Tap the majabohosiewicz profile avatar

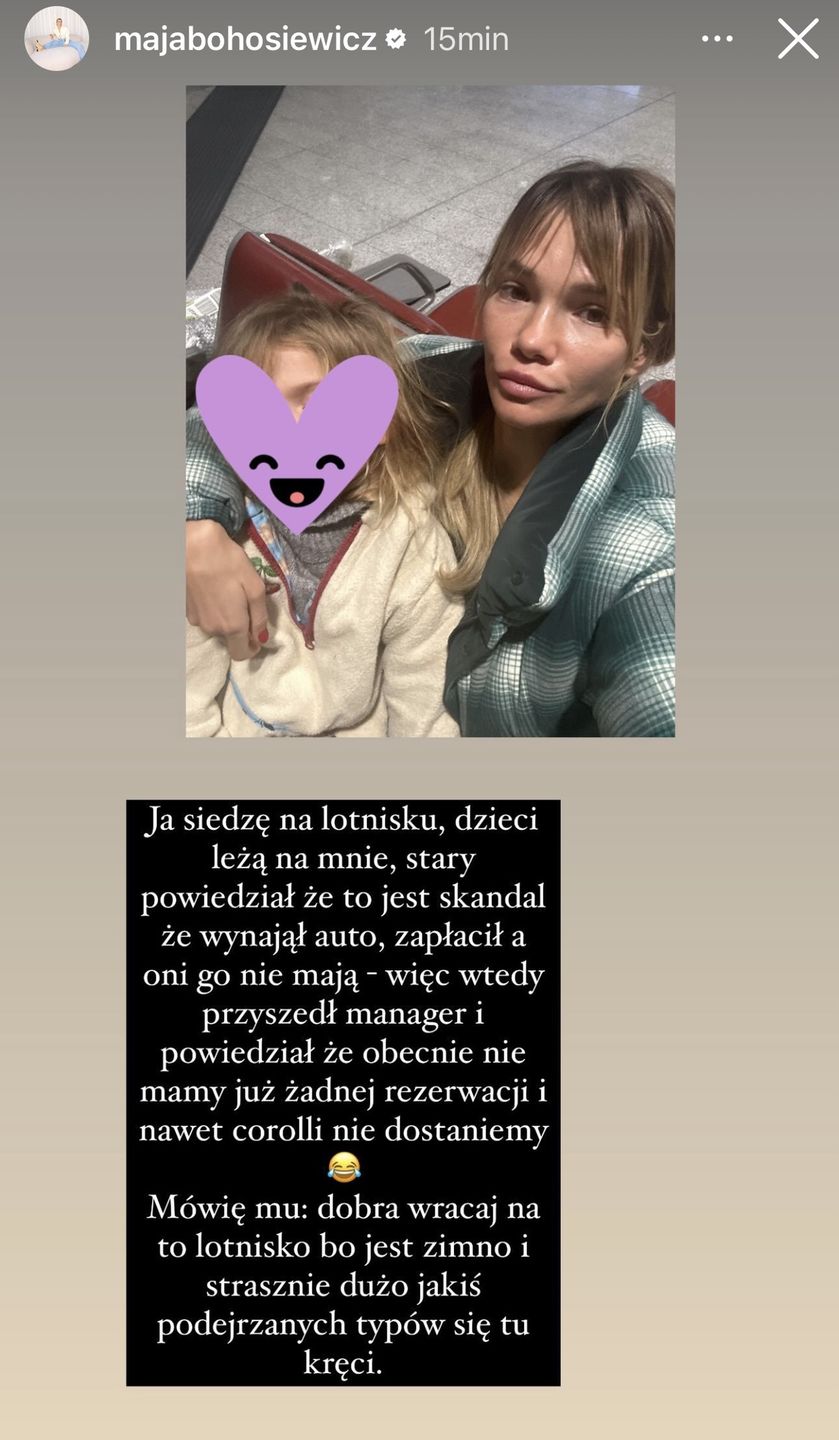coord(56,39)
